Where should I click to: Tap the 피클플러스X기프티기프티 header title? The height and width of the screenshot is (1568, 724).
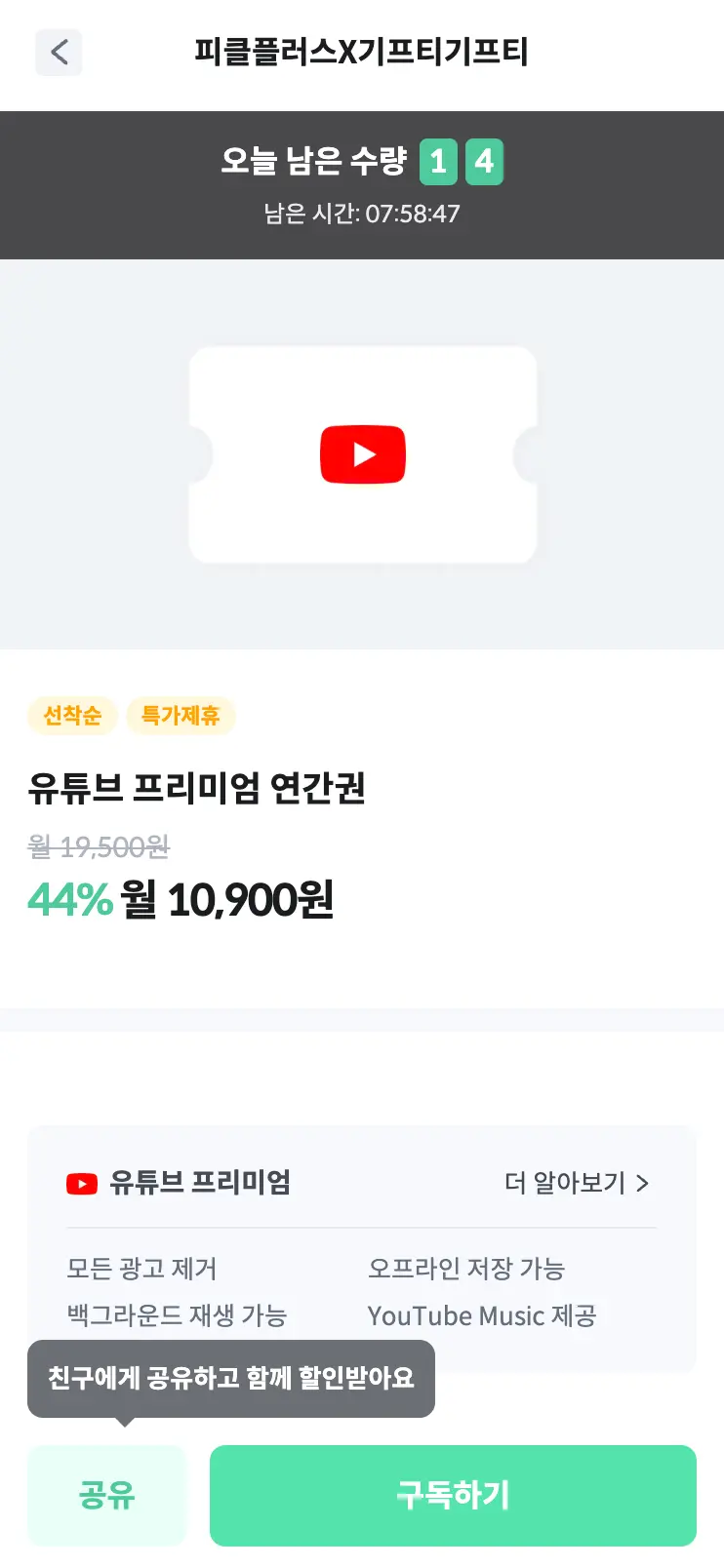pos(362,53)
